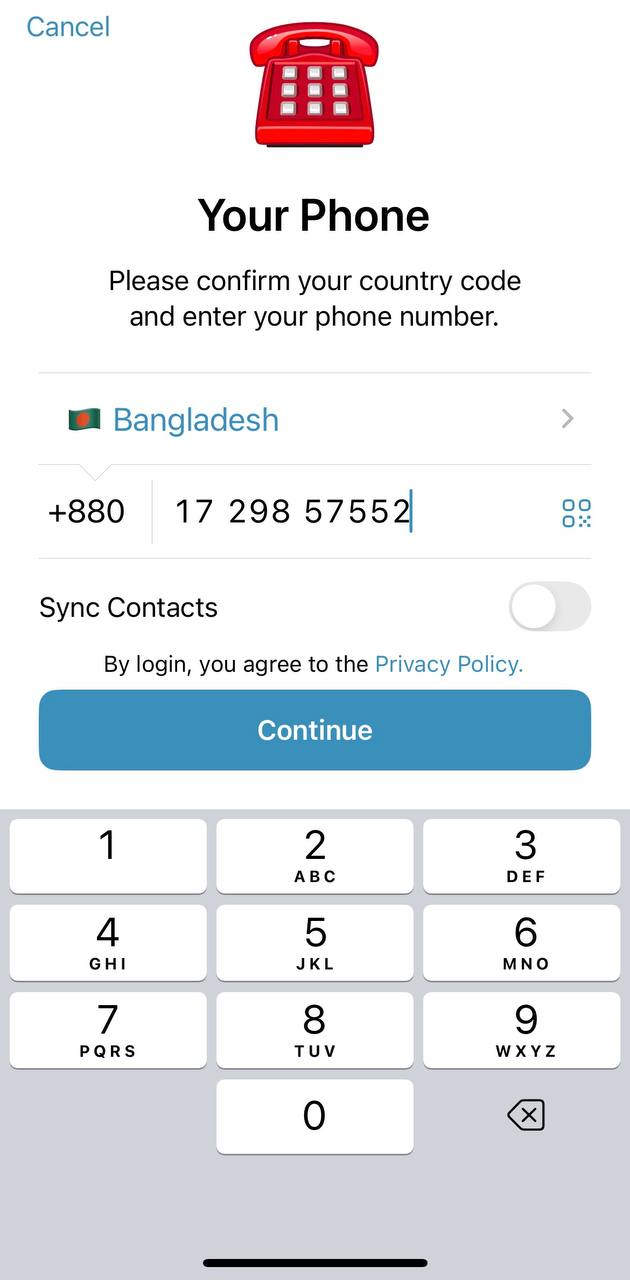Open the Privacy Policy link

tap(448, 664)
